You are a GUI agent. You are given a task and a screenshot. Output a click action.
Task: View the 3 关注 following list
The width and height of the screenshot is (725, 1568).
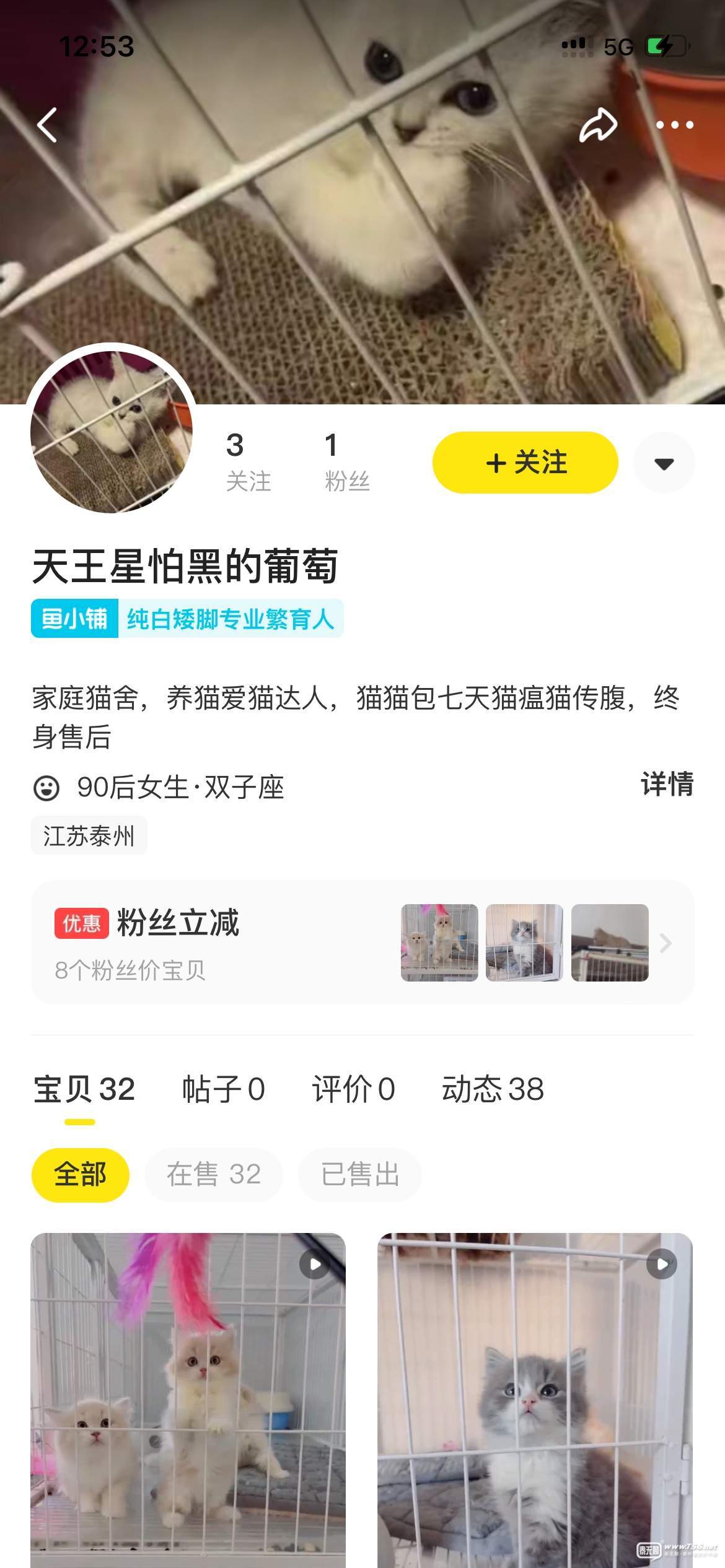pyautogui.click(x=248, y=462)
